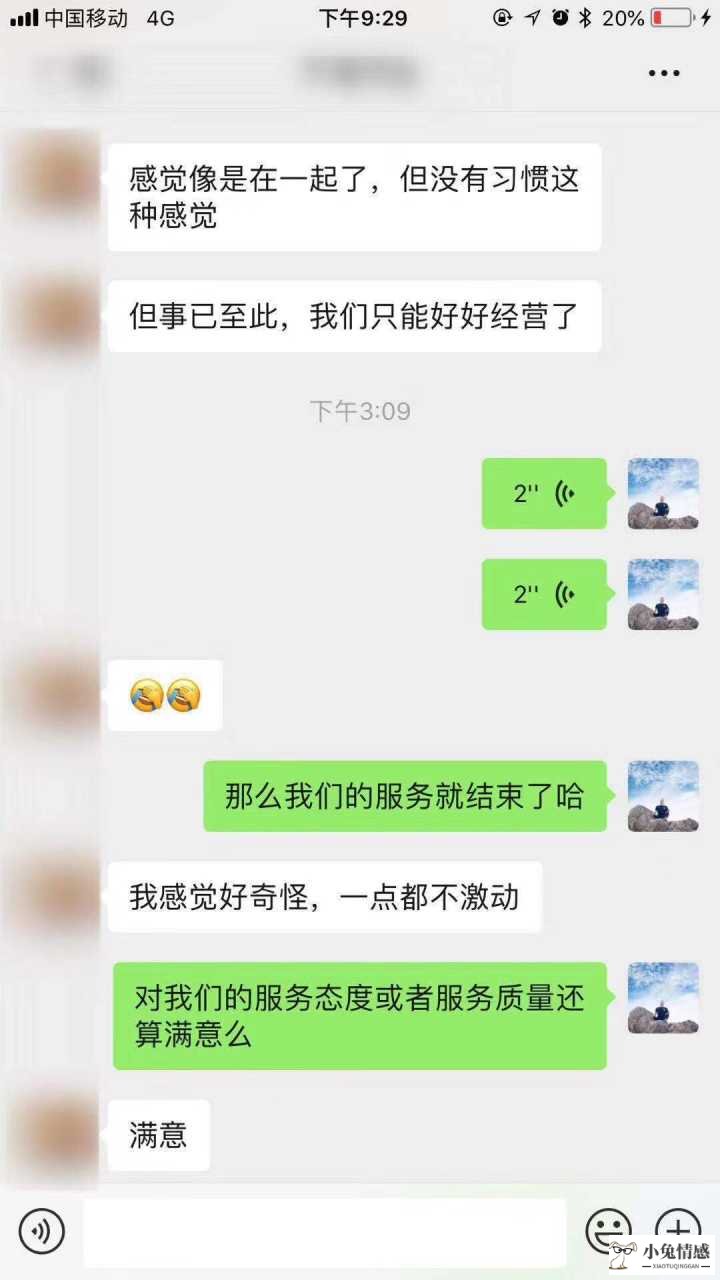
Task: Tap the message text input field
Action: click(x=325, y=1232)
